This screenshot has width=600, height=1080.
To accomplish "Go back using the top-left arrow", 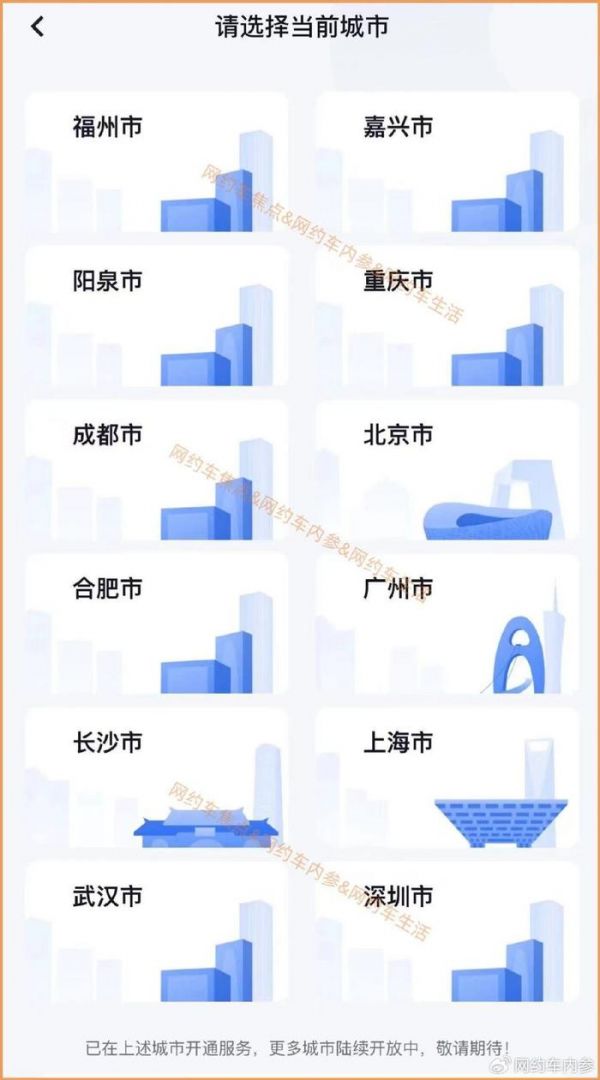I will [x=37, y=27].
